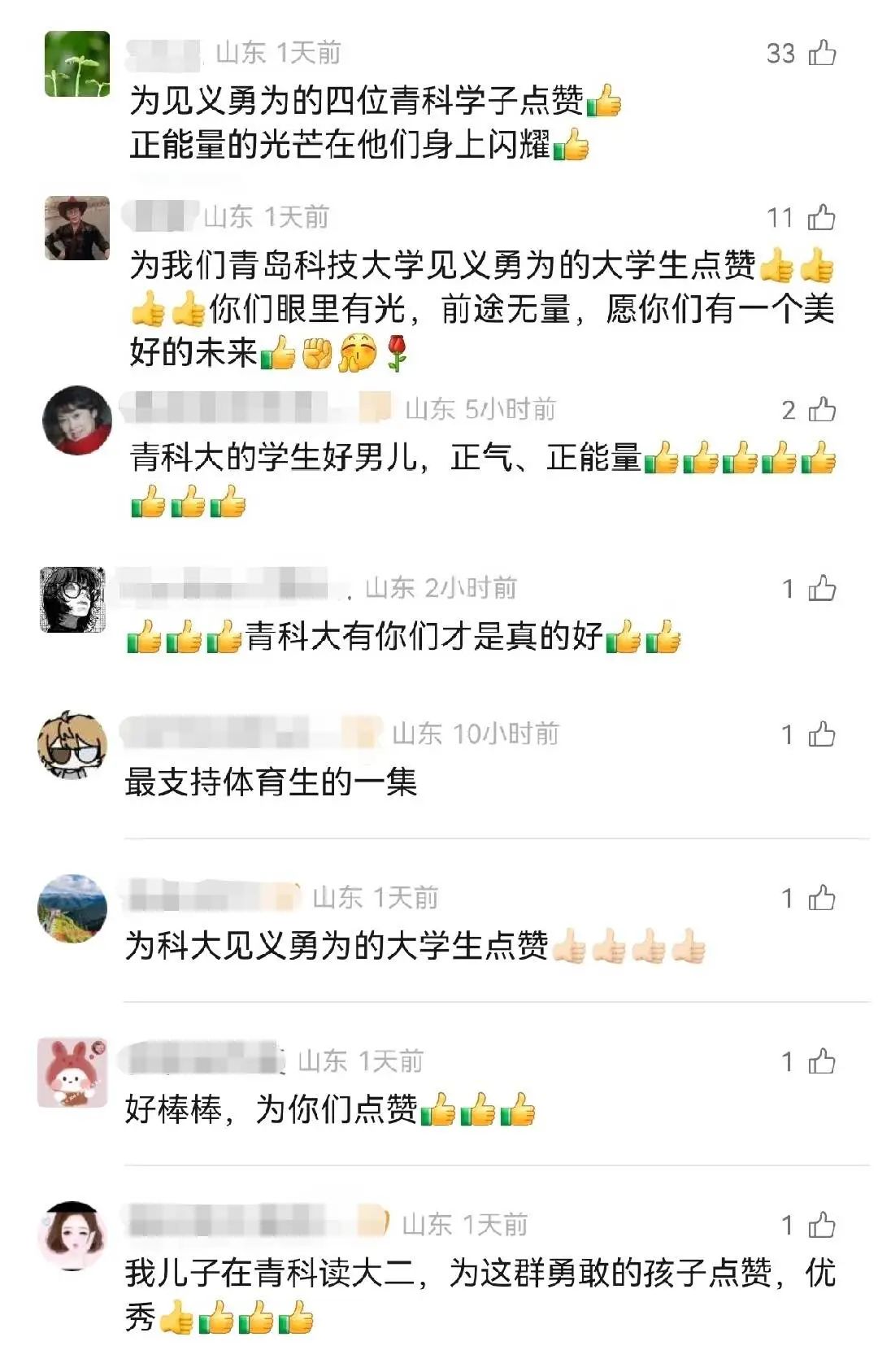Like the comment '青科大的学生好男儿'
Image resolution: width=878 pixels, height=1372 pixels.
[822, 409]
